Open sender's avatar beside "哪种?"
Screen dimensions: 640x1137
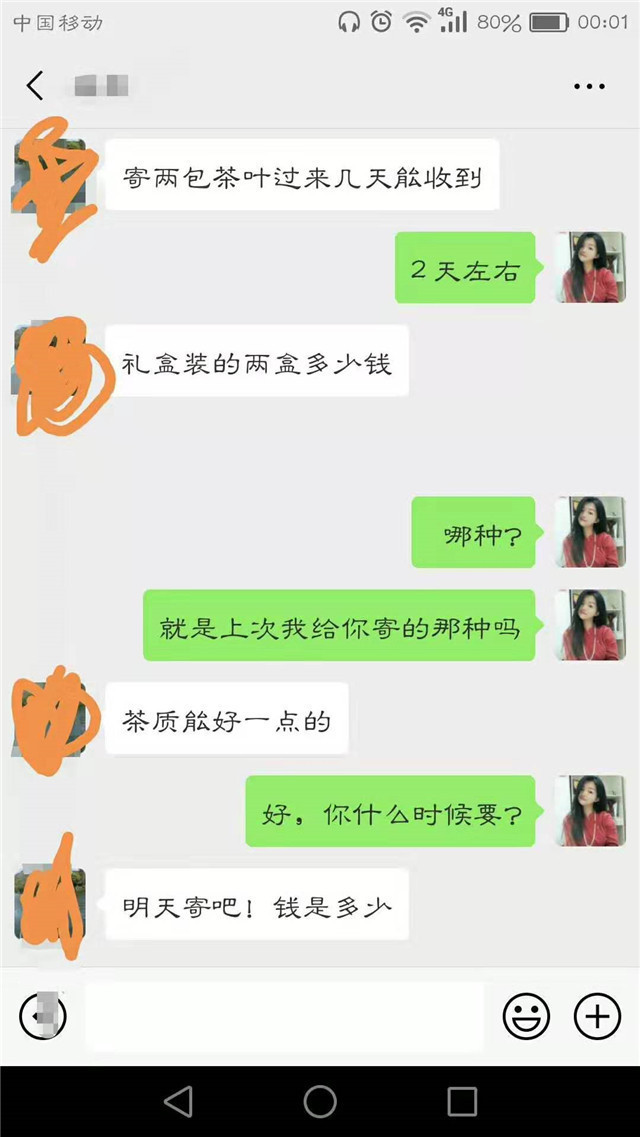click(590, 532)
